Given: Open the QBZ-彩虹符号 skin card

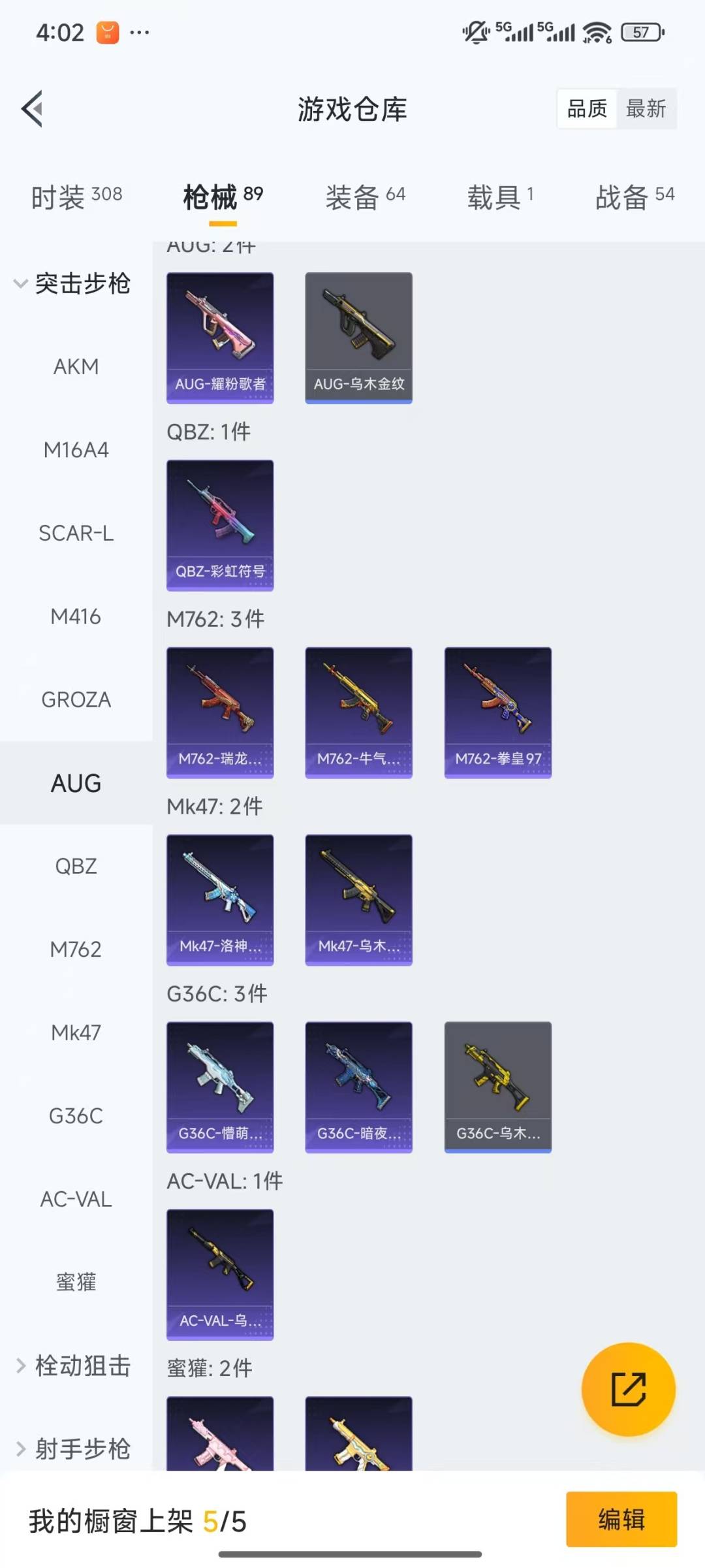Looking at the screenshot, I should [x=220, y=525].
